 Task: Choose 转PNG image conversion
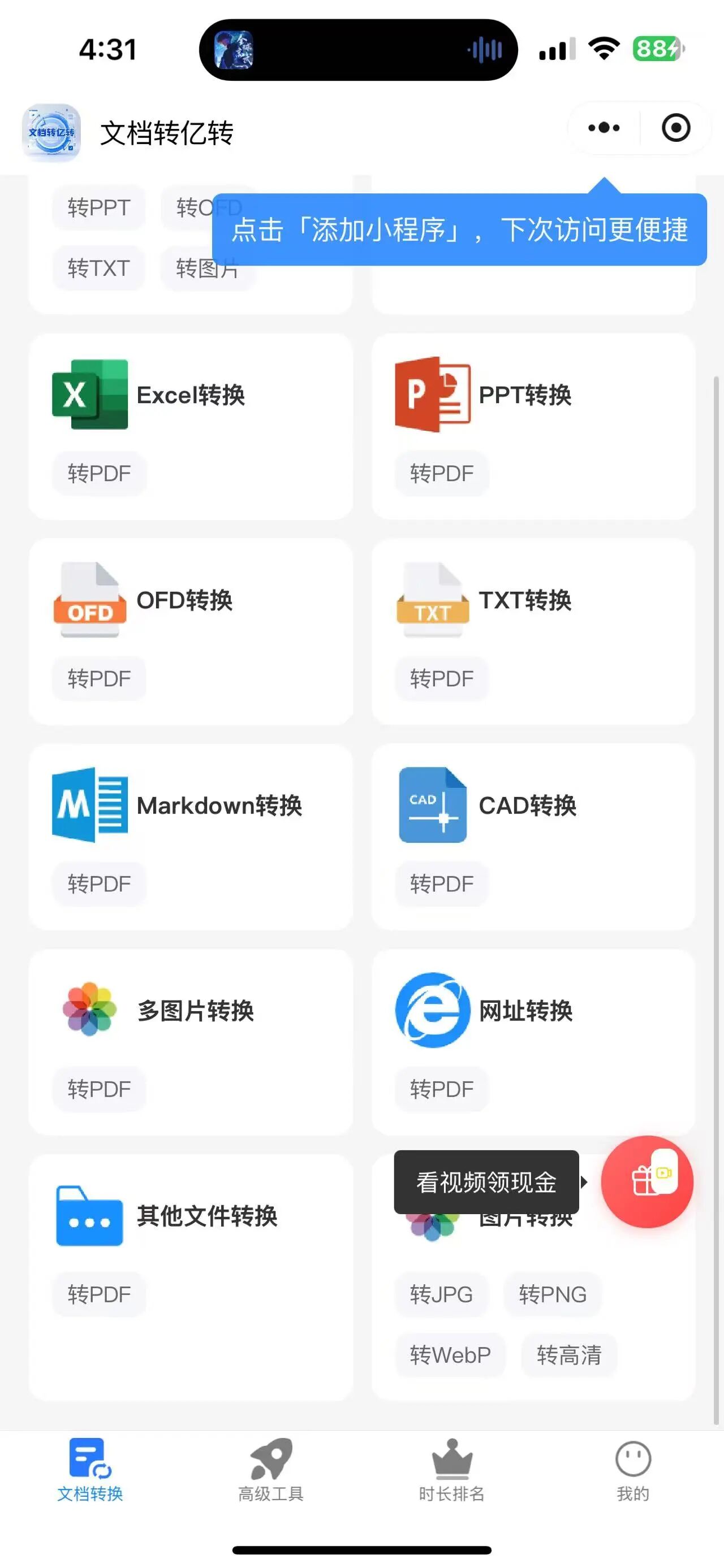click(x=552, y=1294)
